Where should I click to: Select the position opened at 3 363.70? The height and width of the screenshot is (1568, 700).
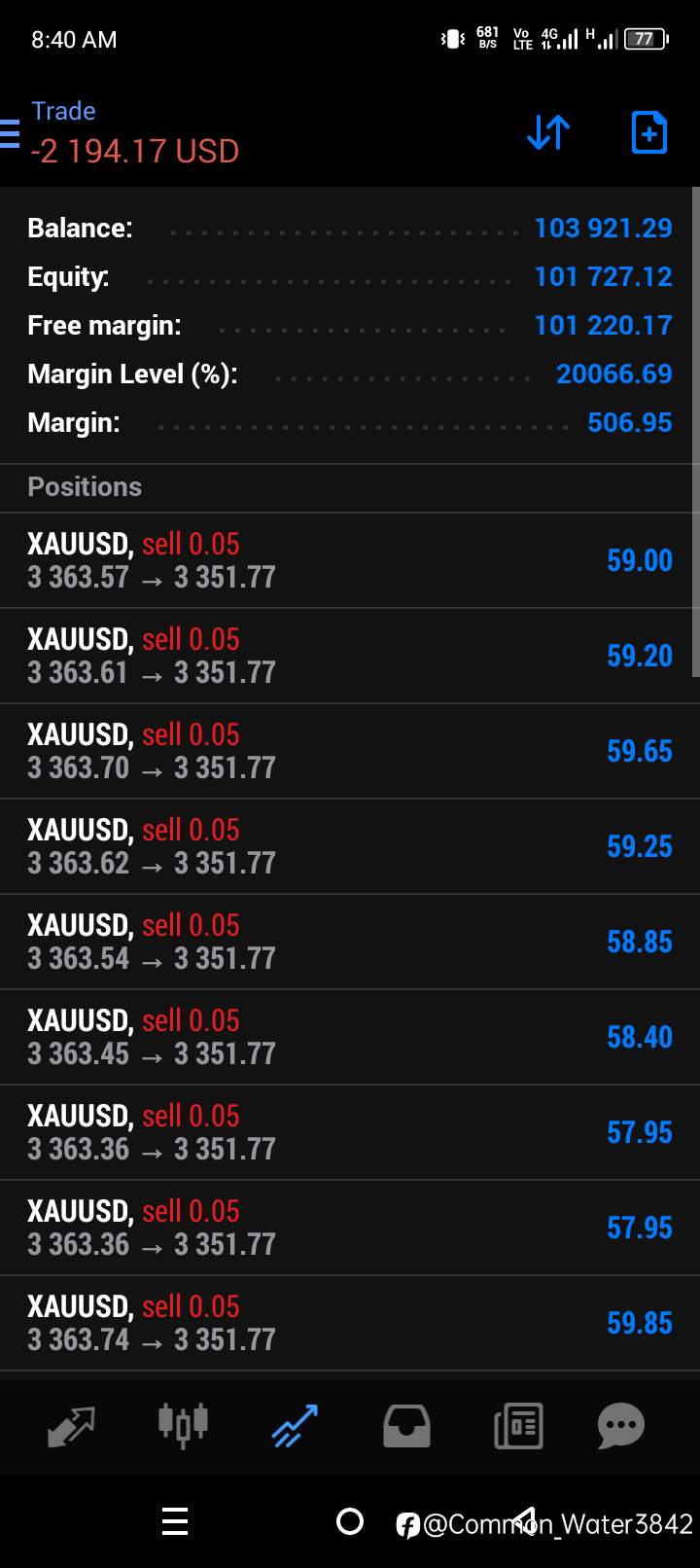[350, 751]
